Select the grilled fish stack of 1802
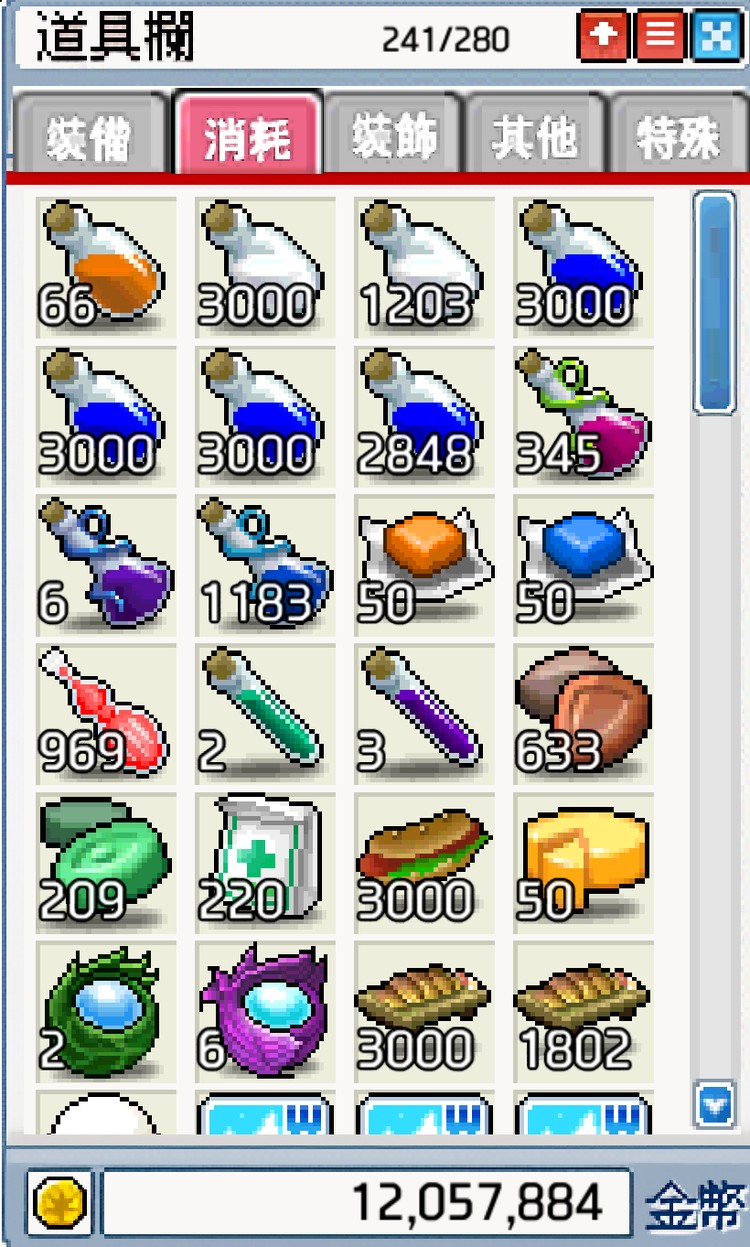The image size is (750, 1247). (583, 1011)
